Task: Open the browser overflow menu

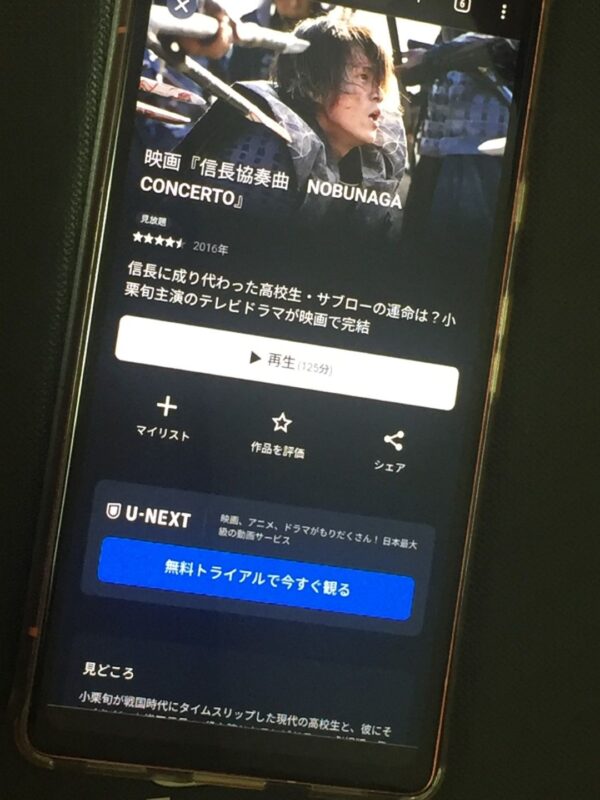Action: pyautogui.click(x=503, y=10)
